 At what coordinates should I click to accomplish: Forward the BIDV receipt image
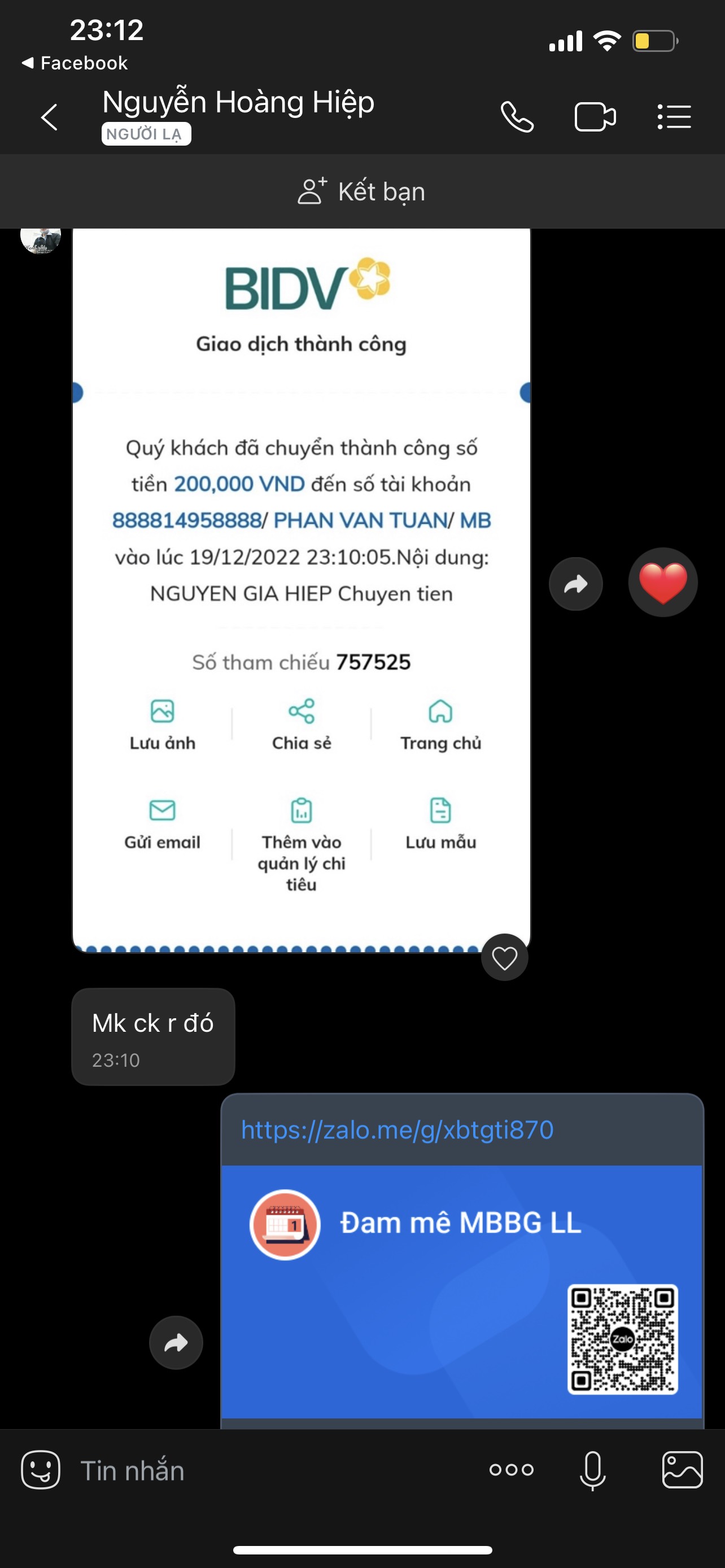[x=575, y=584]
